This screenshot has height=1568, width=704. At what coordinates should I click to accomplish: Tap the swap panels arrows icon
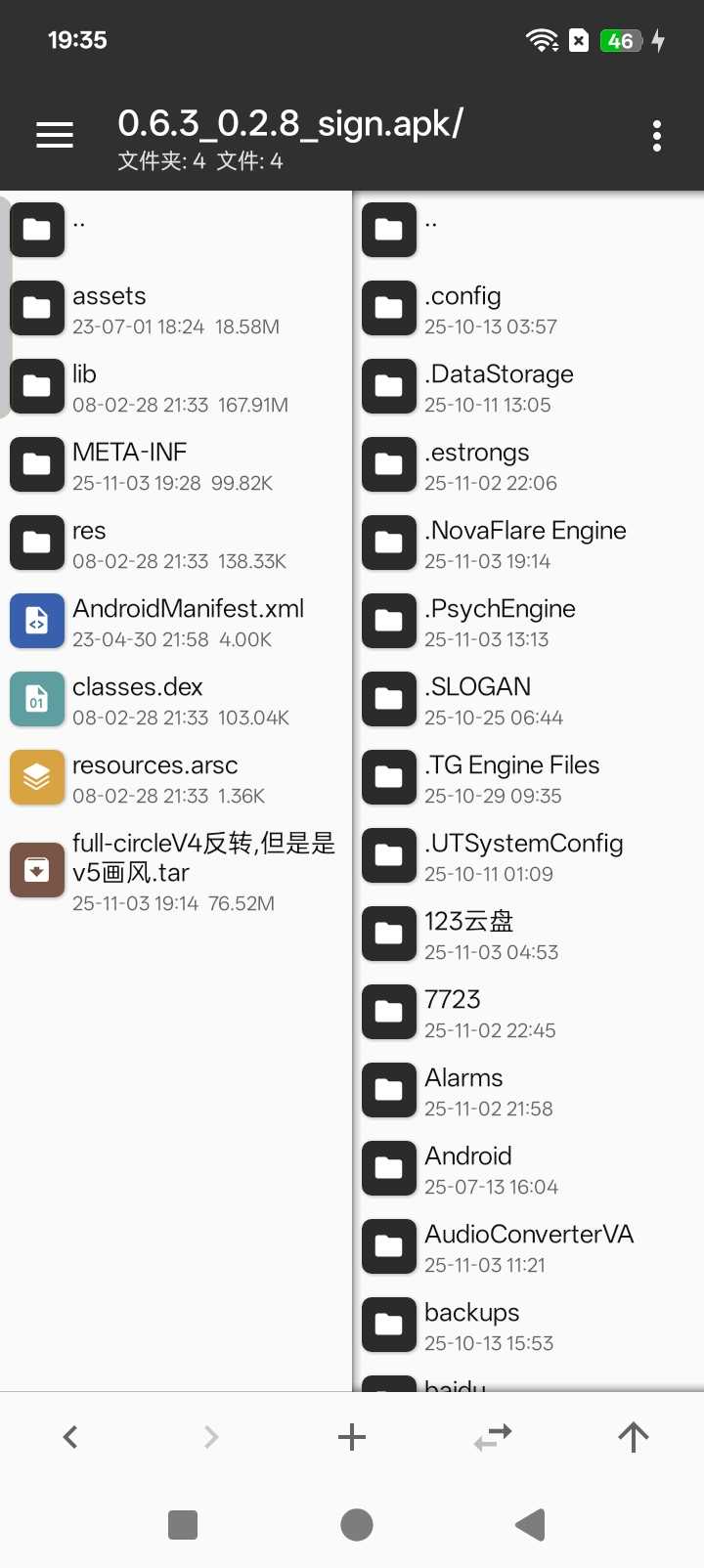coord(493,1437)
